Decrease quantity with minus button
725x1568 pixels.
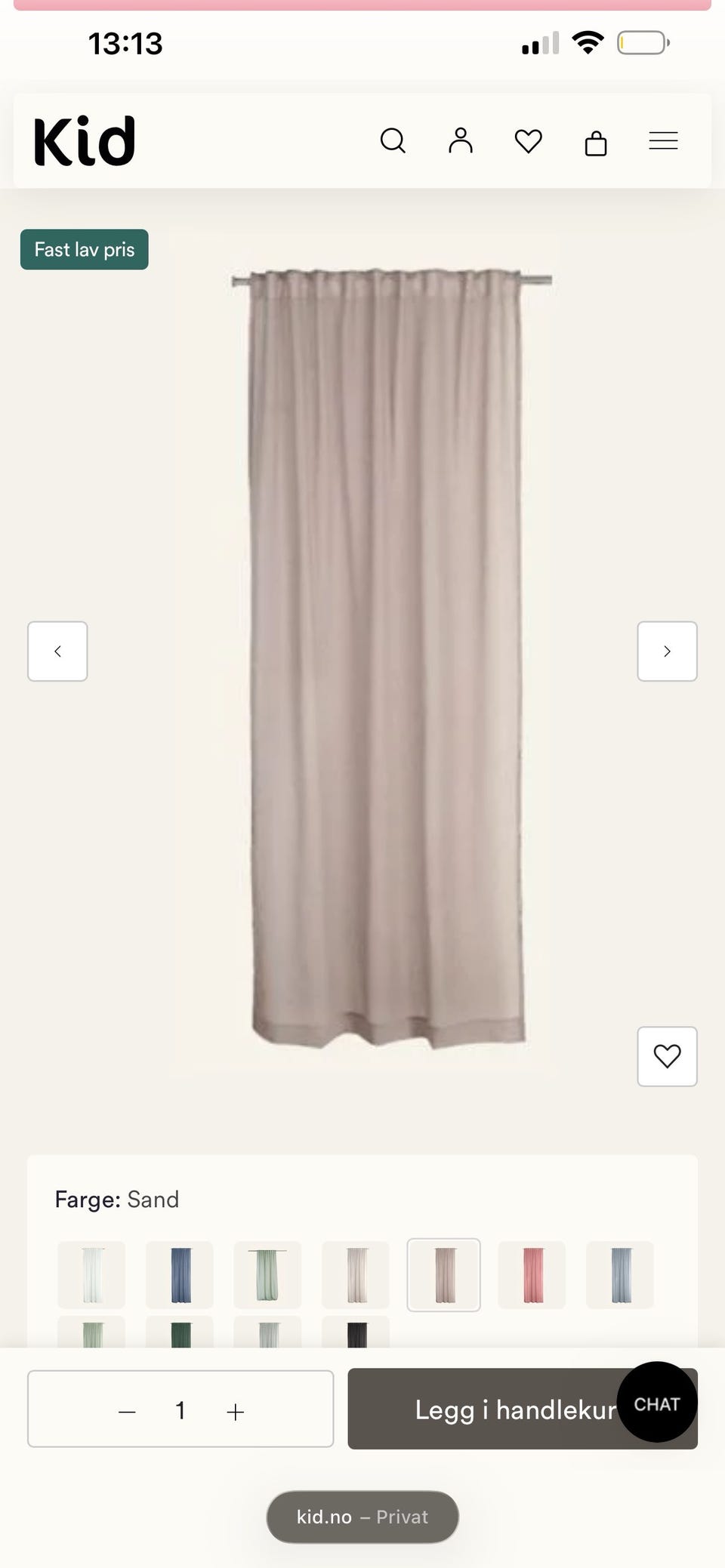pos(127,1412)
